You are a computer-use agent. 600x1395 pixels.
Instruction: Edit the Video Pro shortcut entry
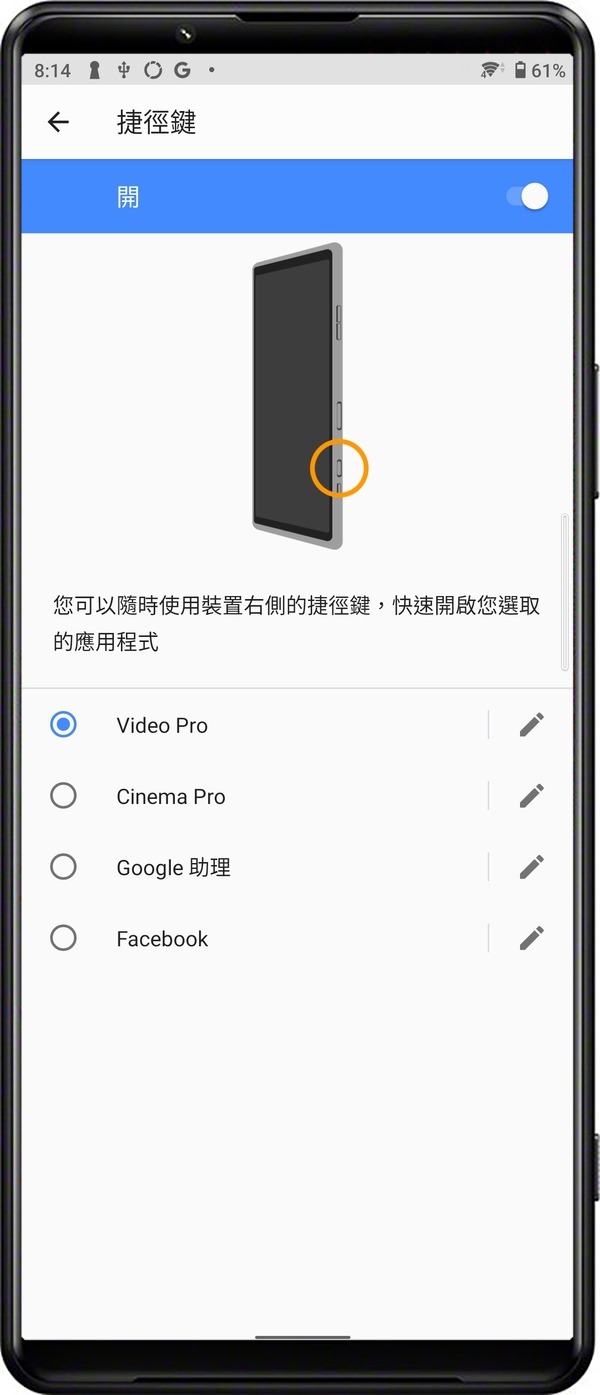click(x=531, y=725)
